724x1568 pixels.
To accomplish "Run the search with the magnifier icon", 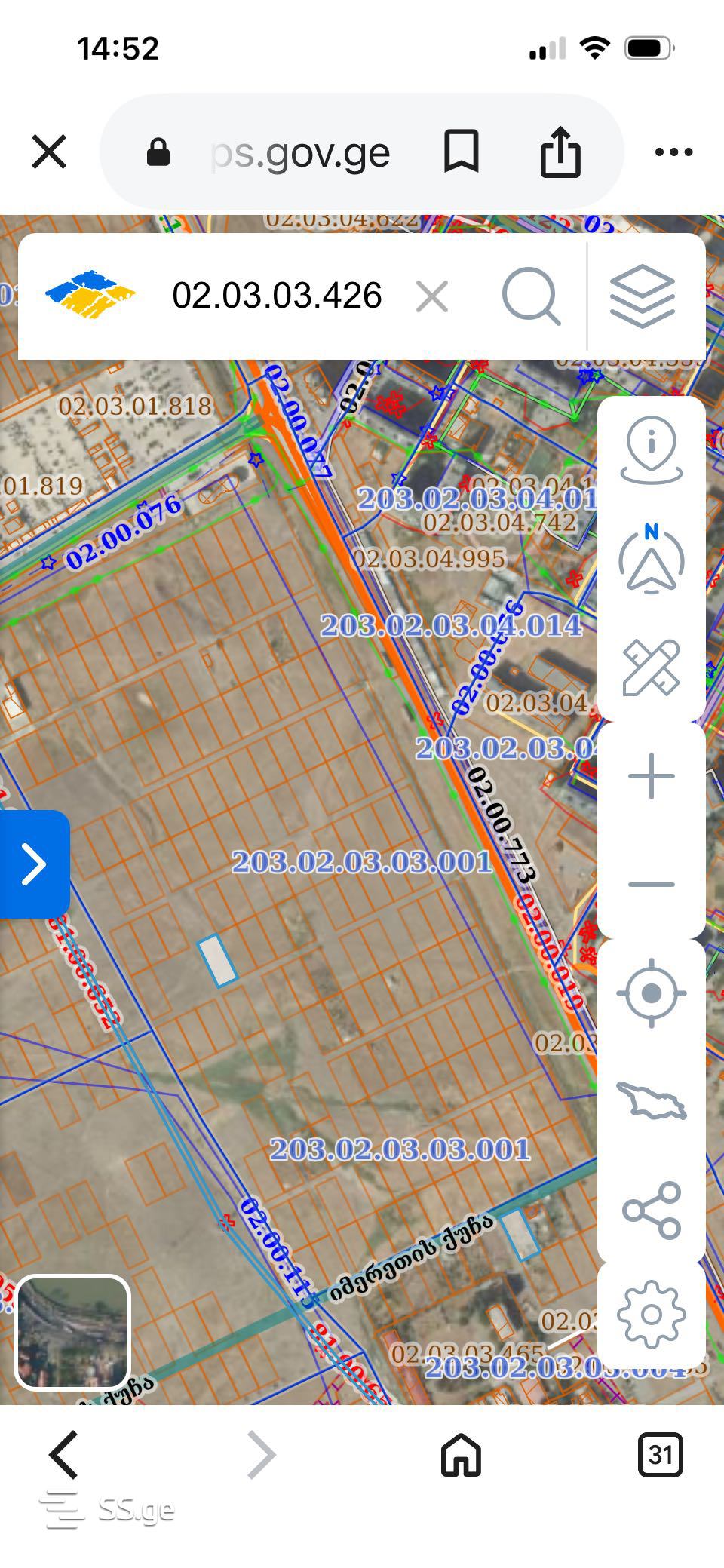I will tap(531, 296).
